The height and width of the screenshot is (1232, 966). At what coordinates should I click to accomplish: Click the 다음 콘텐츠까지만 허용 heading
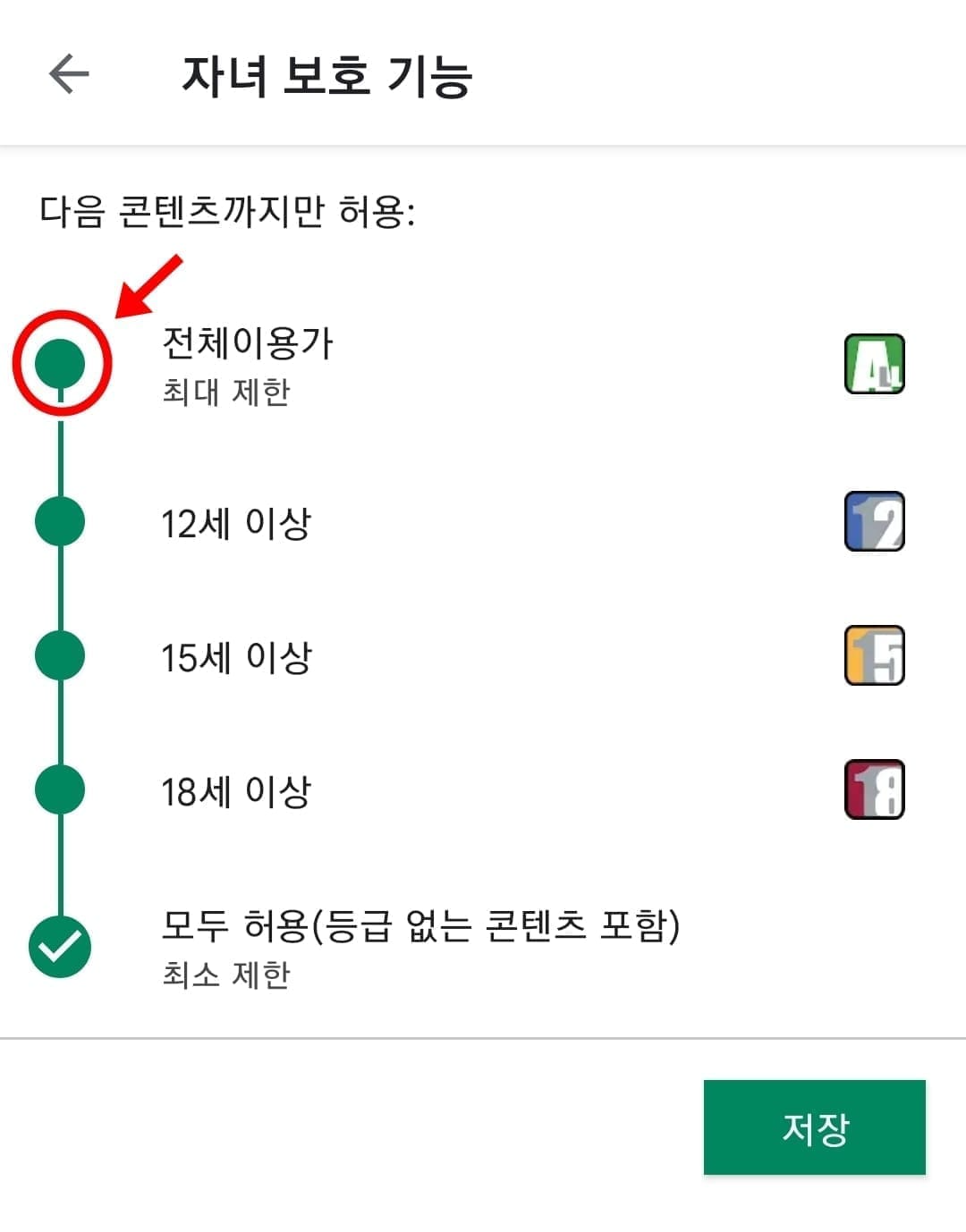(228, 208)
